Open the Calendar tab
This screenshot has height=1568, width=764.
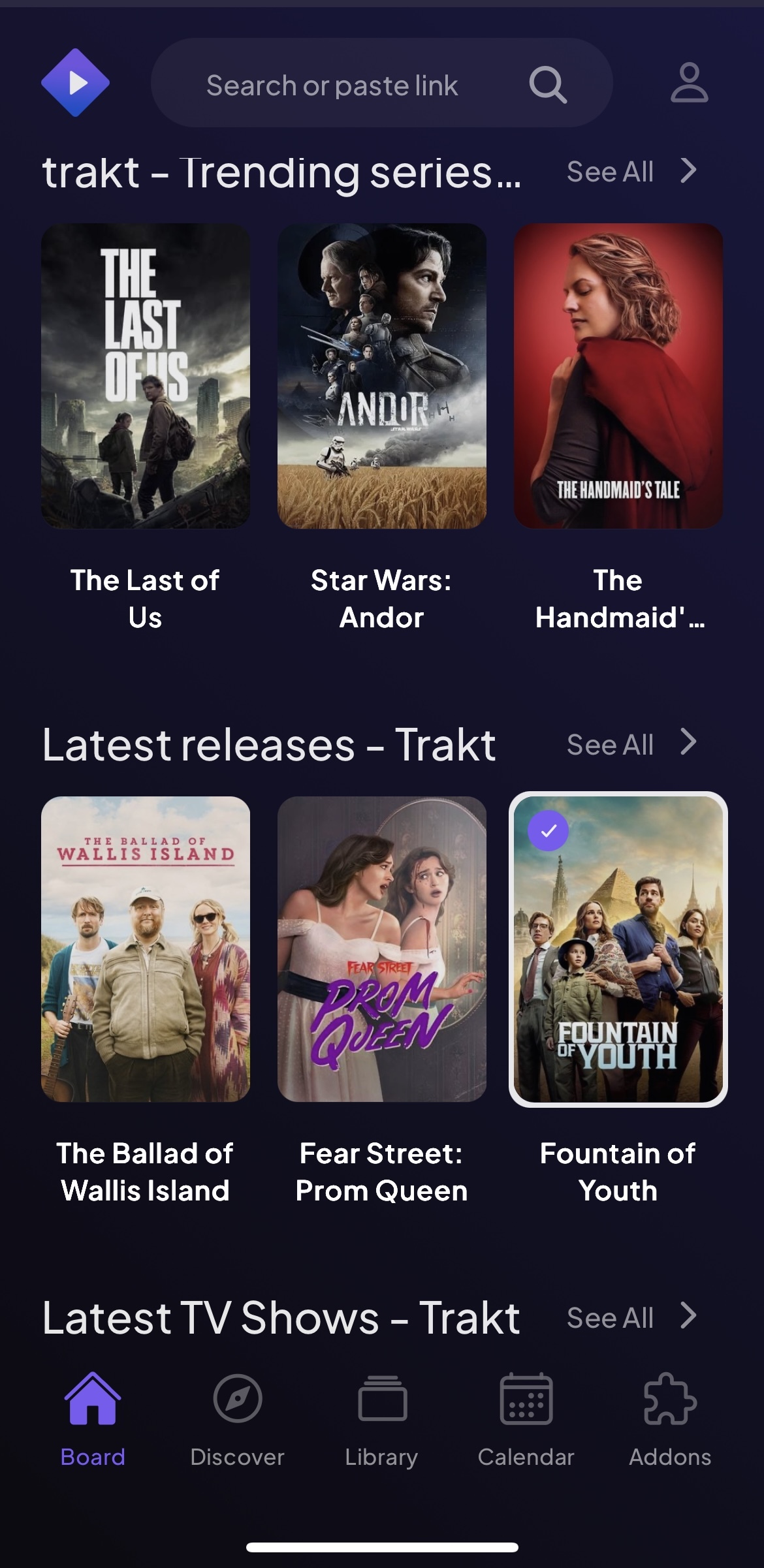[526, 1420]
